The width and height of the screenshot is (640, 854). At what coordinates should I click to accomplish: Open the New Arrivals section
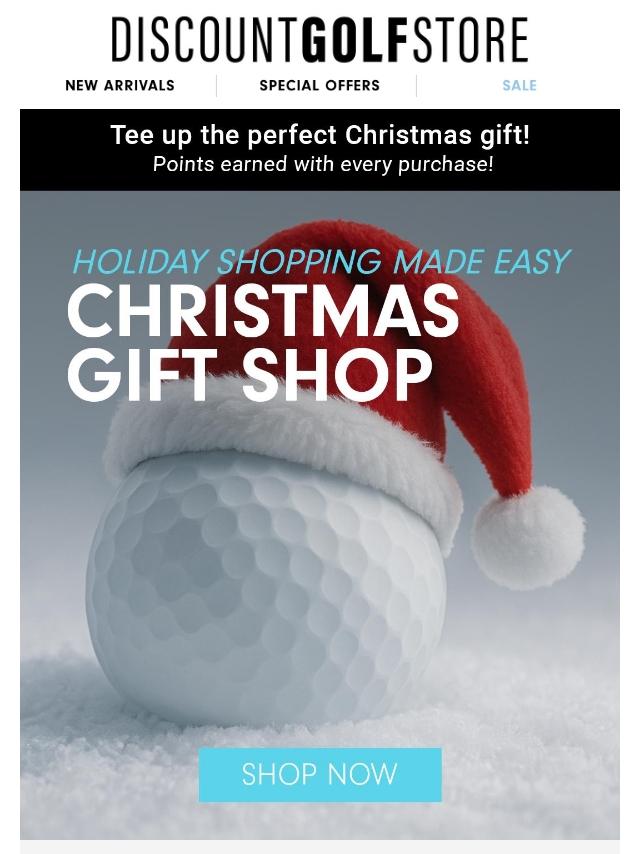120,86
